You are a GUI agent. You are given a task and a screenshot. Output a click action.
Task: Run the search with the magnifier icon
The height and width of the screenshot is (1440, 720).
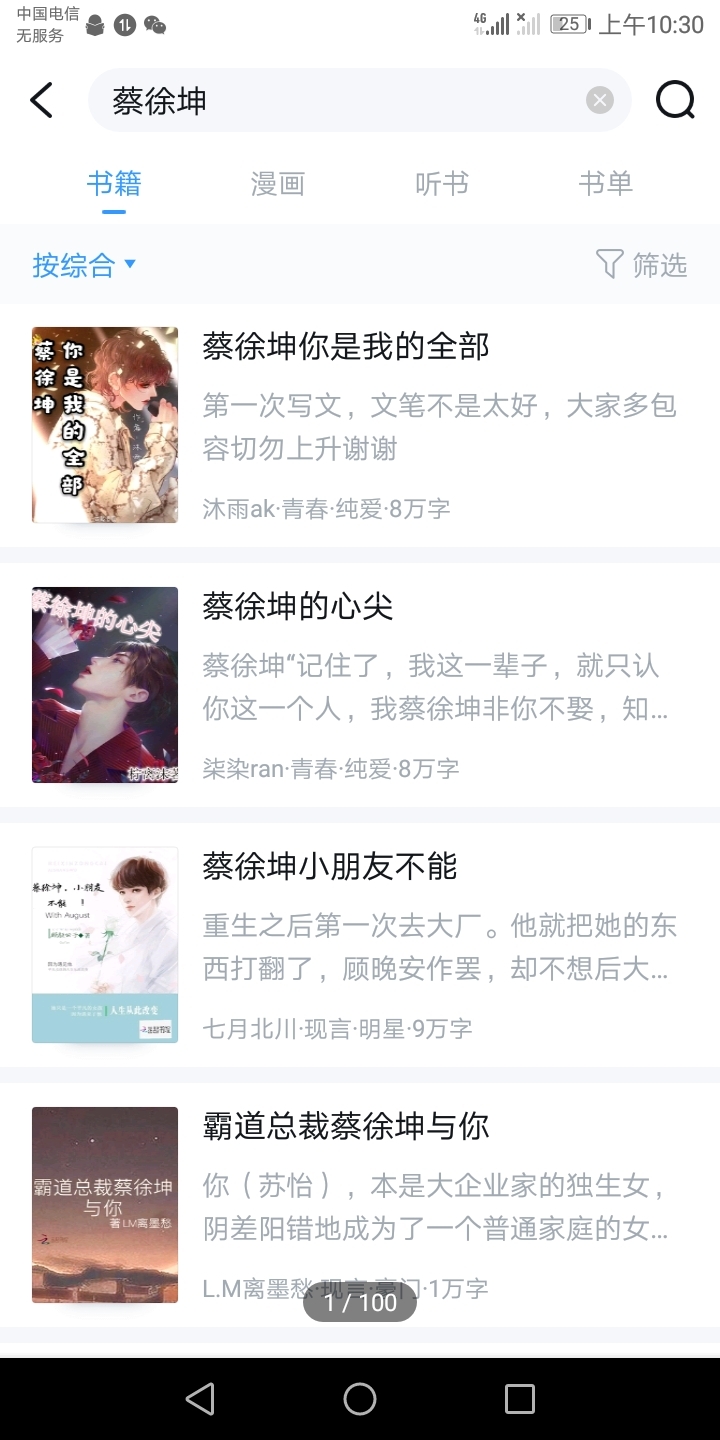675,100
